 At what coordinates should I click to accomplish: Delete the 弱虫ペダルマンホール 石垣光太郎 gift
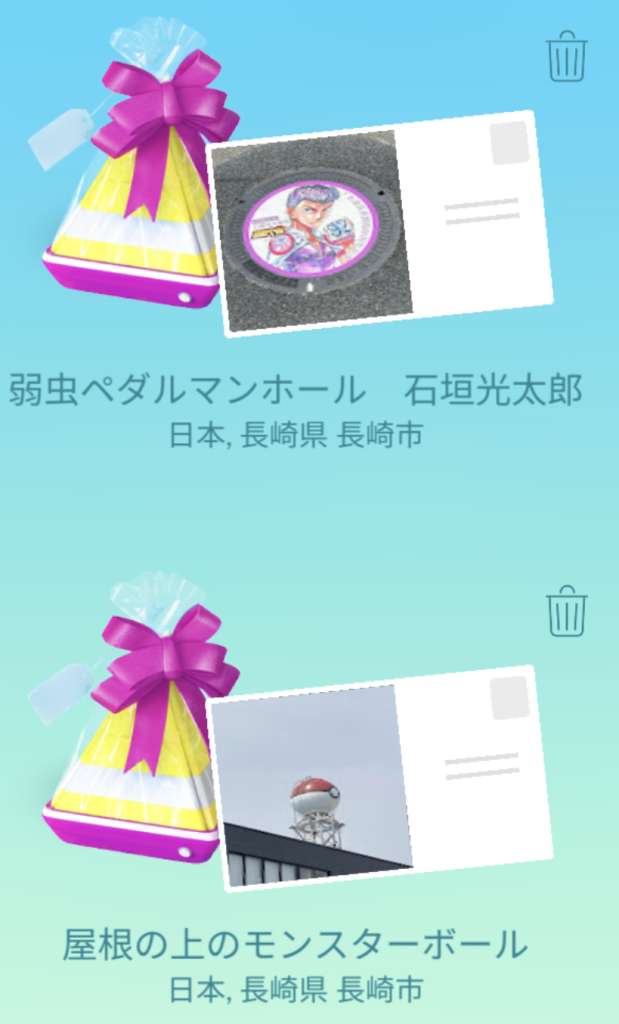pos(567,57)
